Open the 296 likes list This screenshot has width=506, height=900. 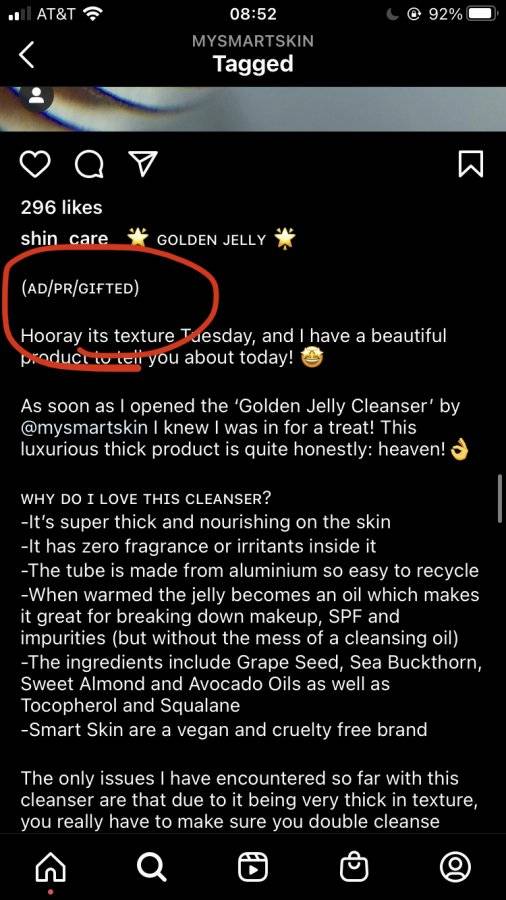click(61, 207)
